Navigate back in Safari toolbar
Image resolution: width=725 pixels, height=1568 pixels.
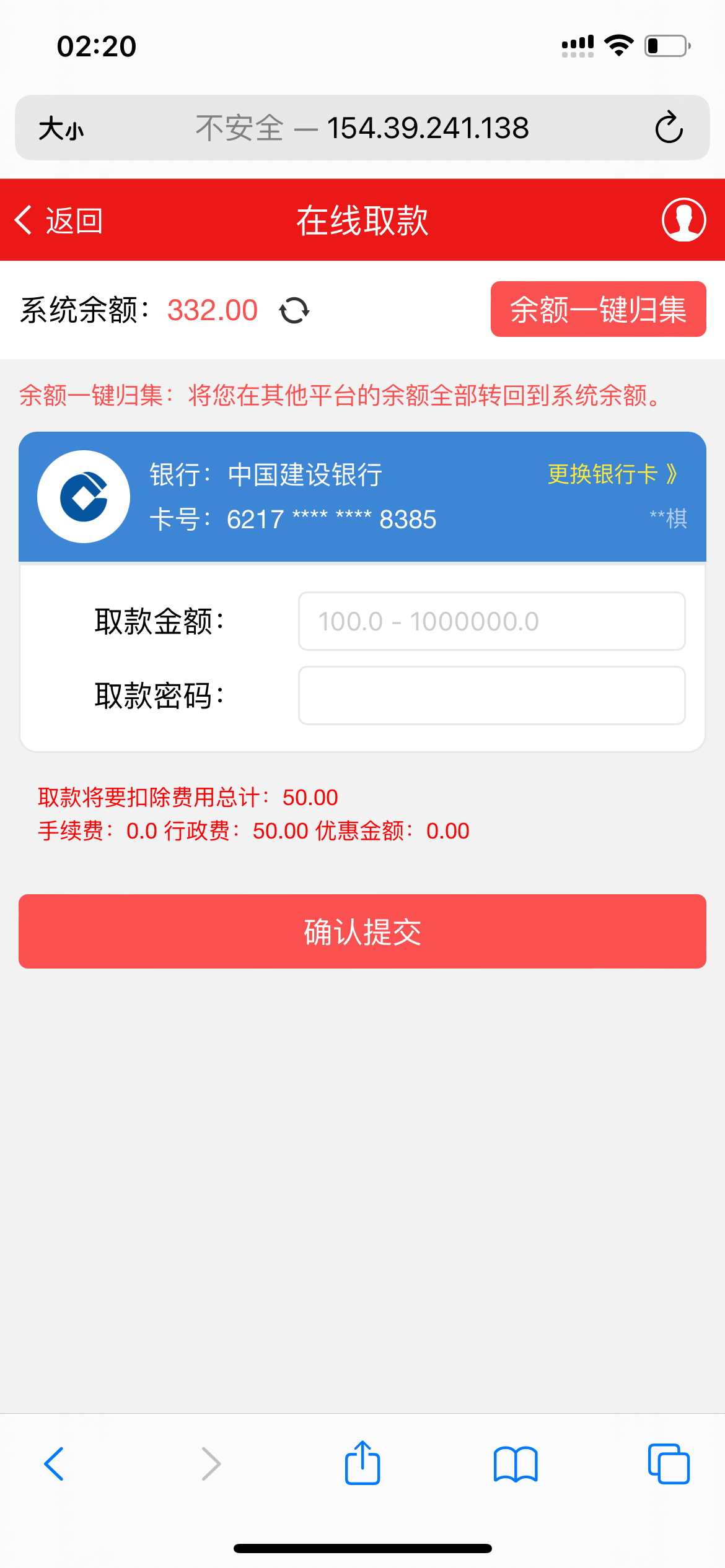point(55,1464)
